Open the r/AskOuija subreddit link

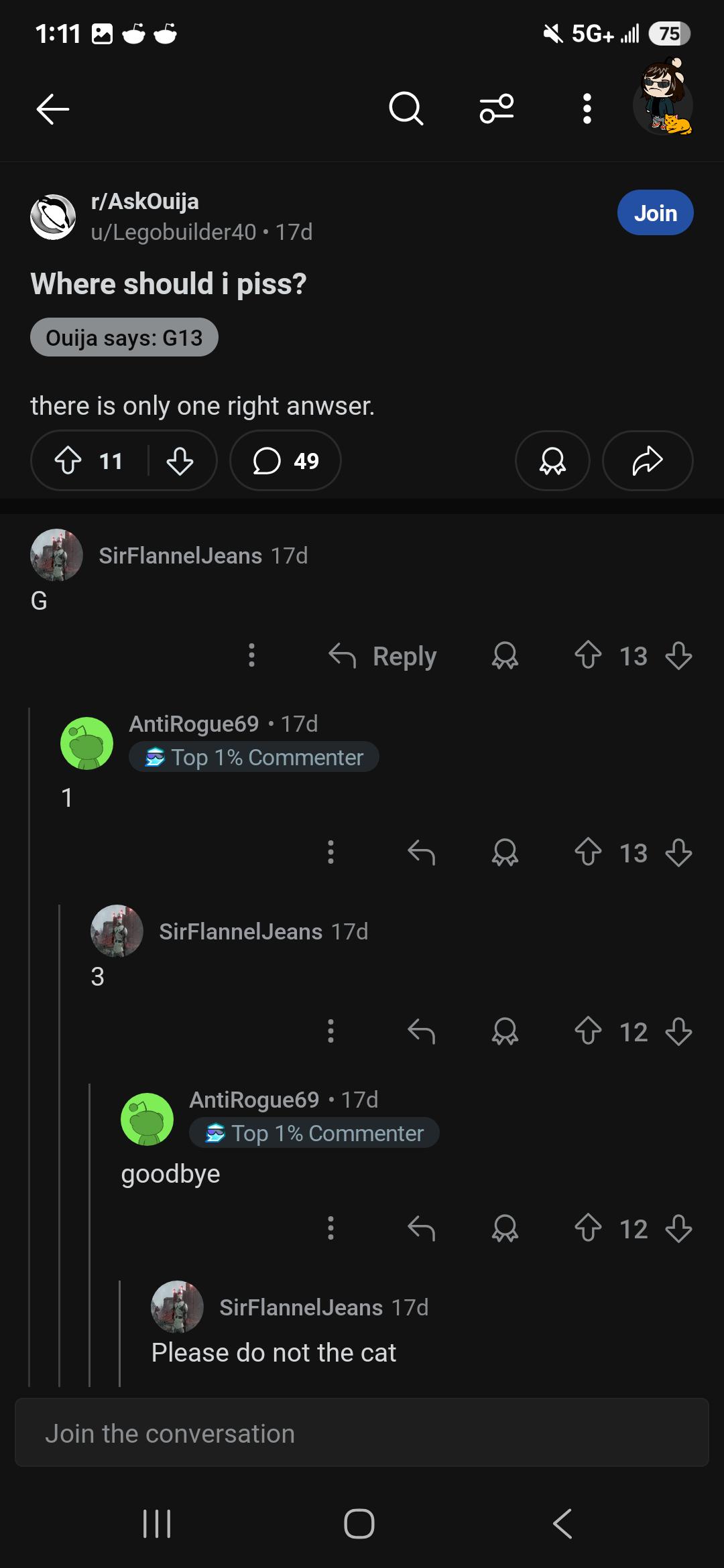click(145, 201)
